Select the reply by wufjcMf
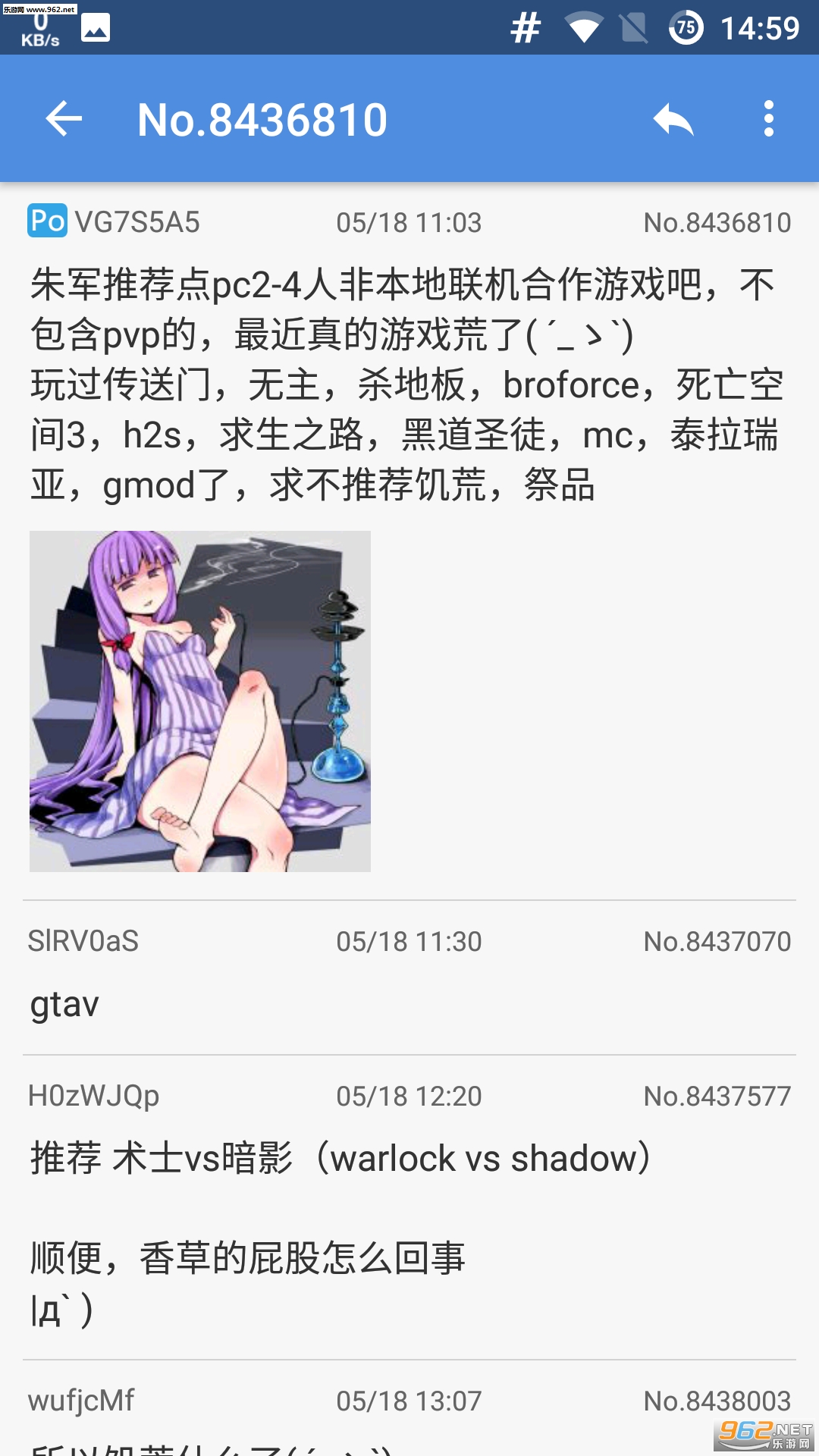Image resolution: width=819 pixels, height=1456 pixels. 409,1410
